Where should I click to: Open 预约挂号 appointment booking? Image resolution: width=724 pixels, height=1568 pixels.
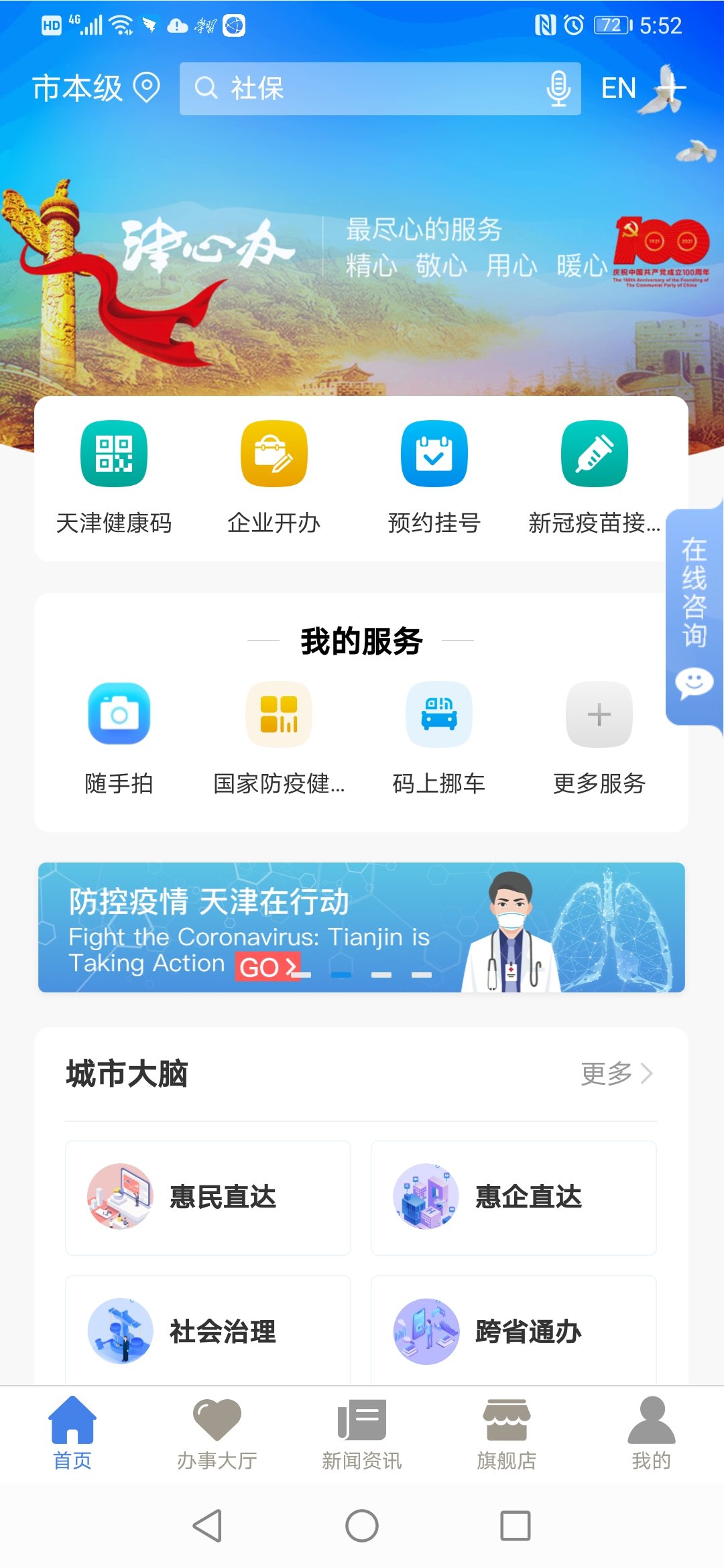coord(434,477)
